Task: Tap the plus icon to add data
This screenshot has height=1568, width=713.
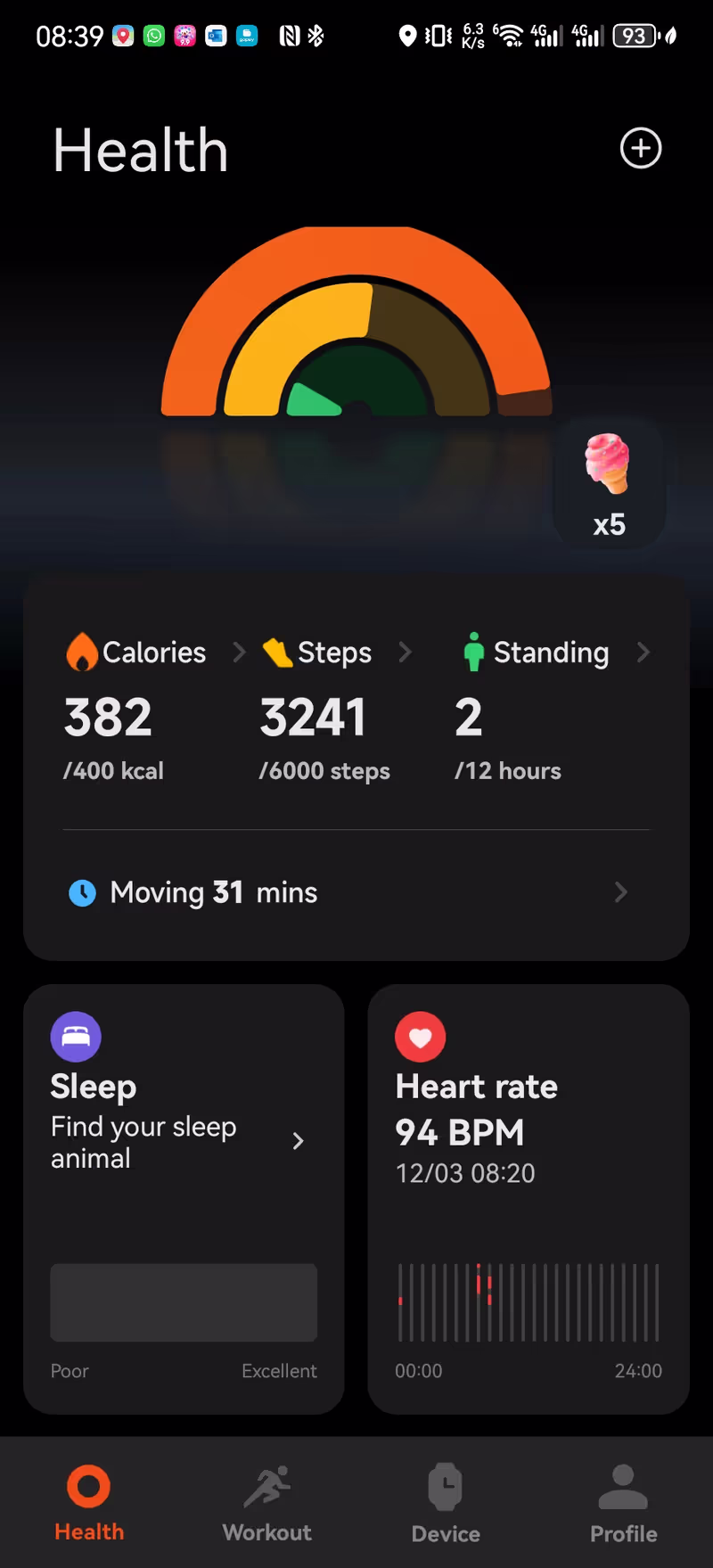Action: click(641, 148)
